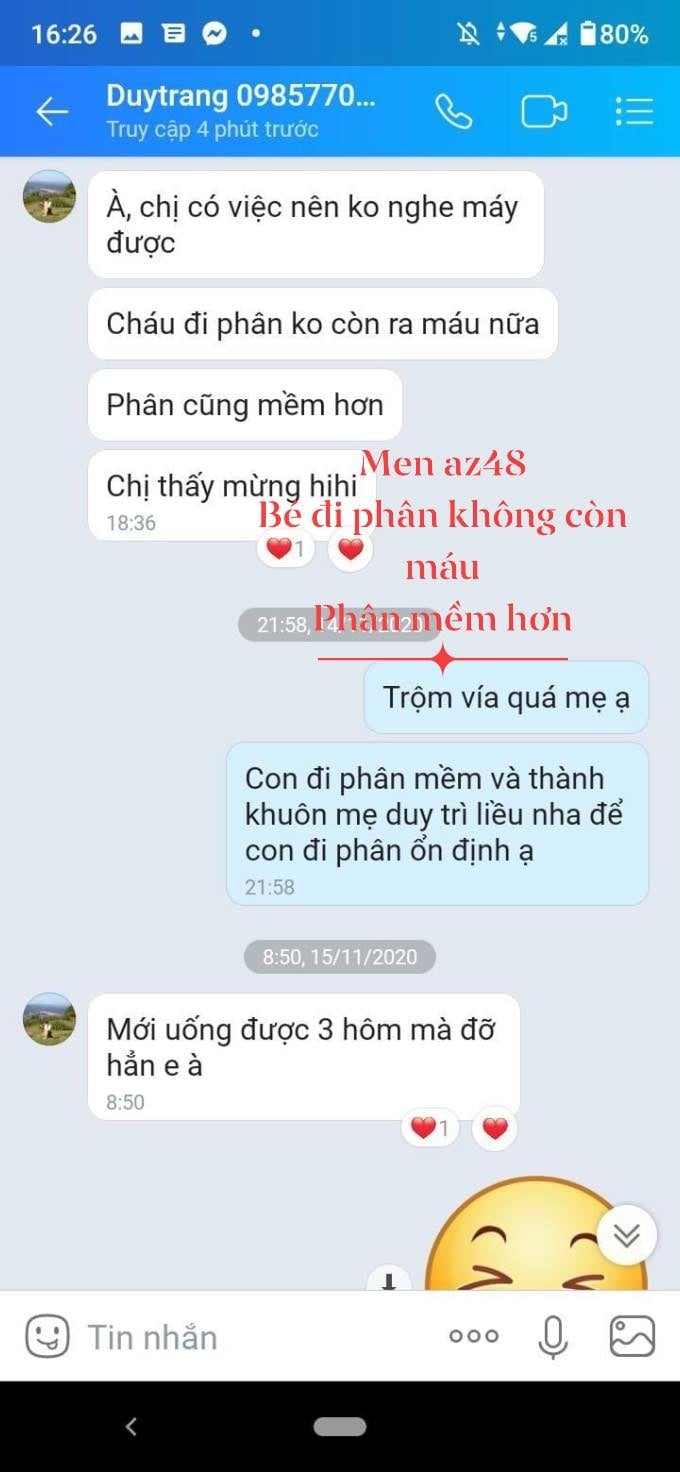View the heart reaction count on the 18:36 message
The height and width of the screenshot is (1472, 680).
point(286,549)
